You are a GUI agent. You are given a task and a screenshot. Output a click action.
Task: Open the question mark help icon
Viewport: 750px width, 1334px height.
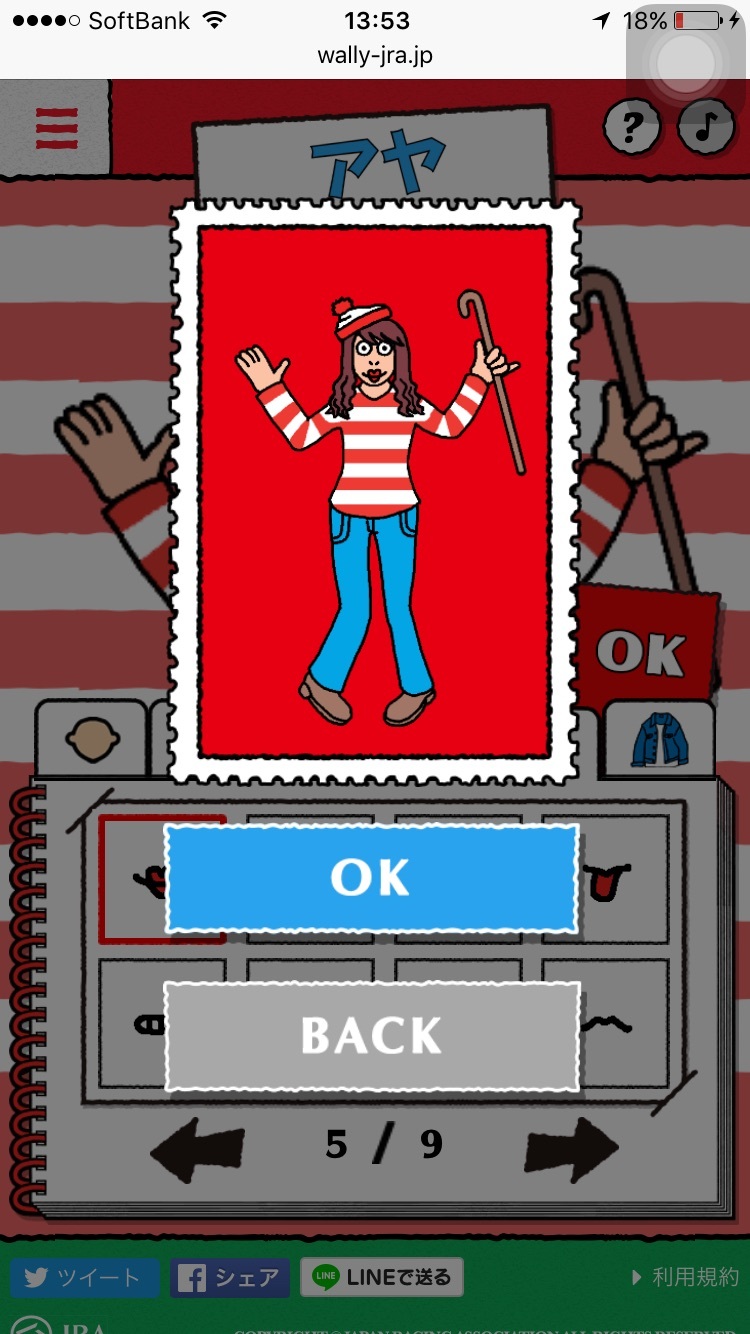632,128
